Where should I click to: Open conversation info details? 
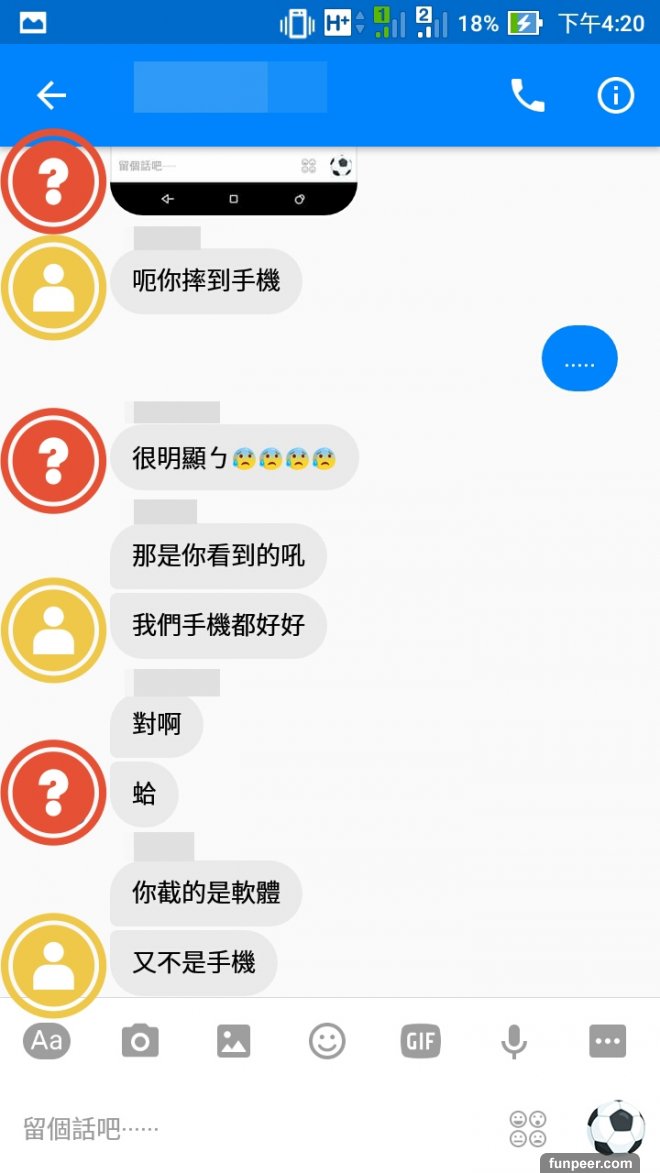pyautogui.click(x=615, y=96)
